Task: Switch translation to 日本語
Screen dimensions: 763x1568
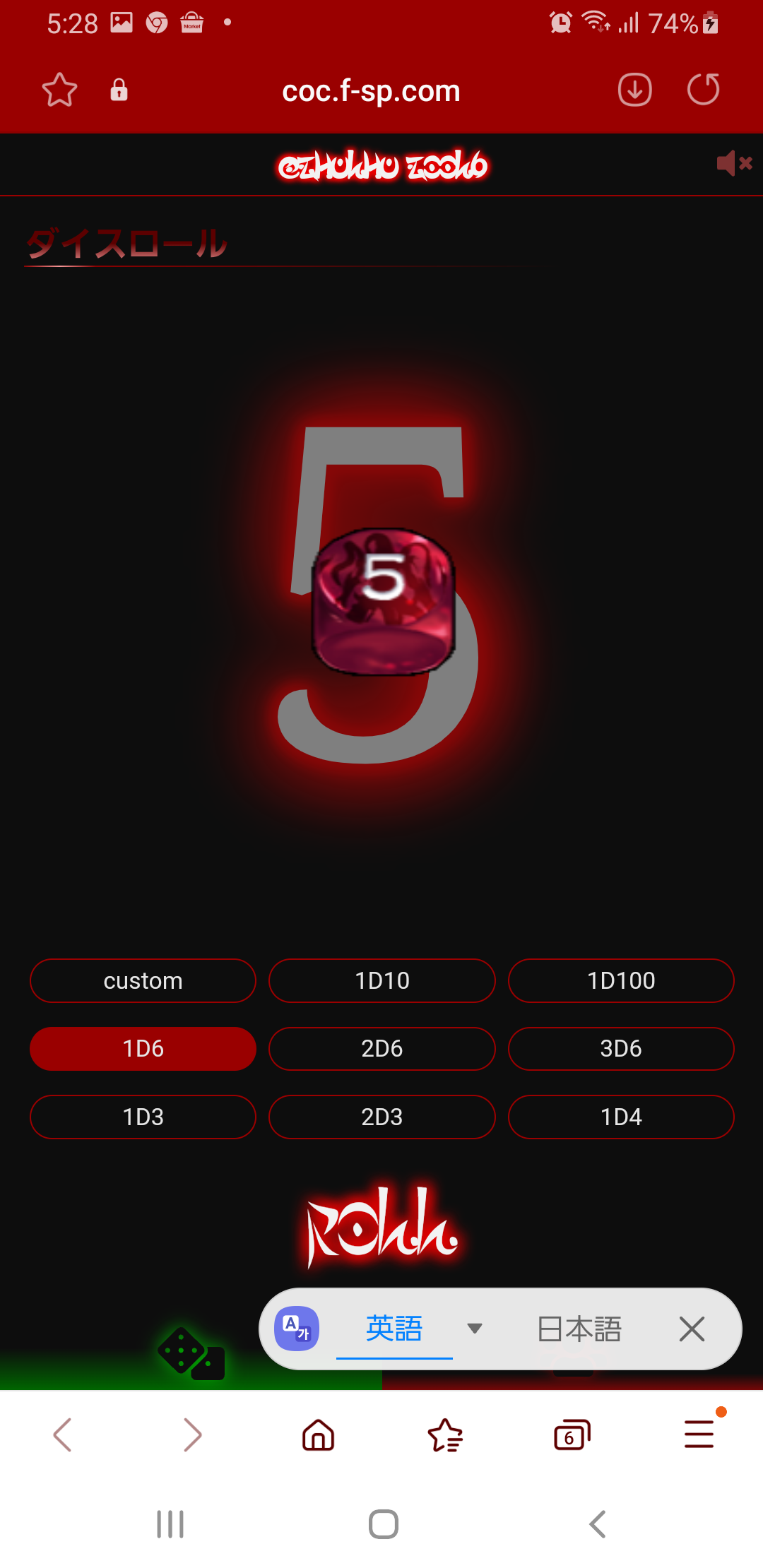Action: pos(579,1329)
